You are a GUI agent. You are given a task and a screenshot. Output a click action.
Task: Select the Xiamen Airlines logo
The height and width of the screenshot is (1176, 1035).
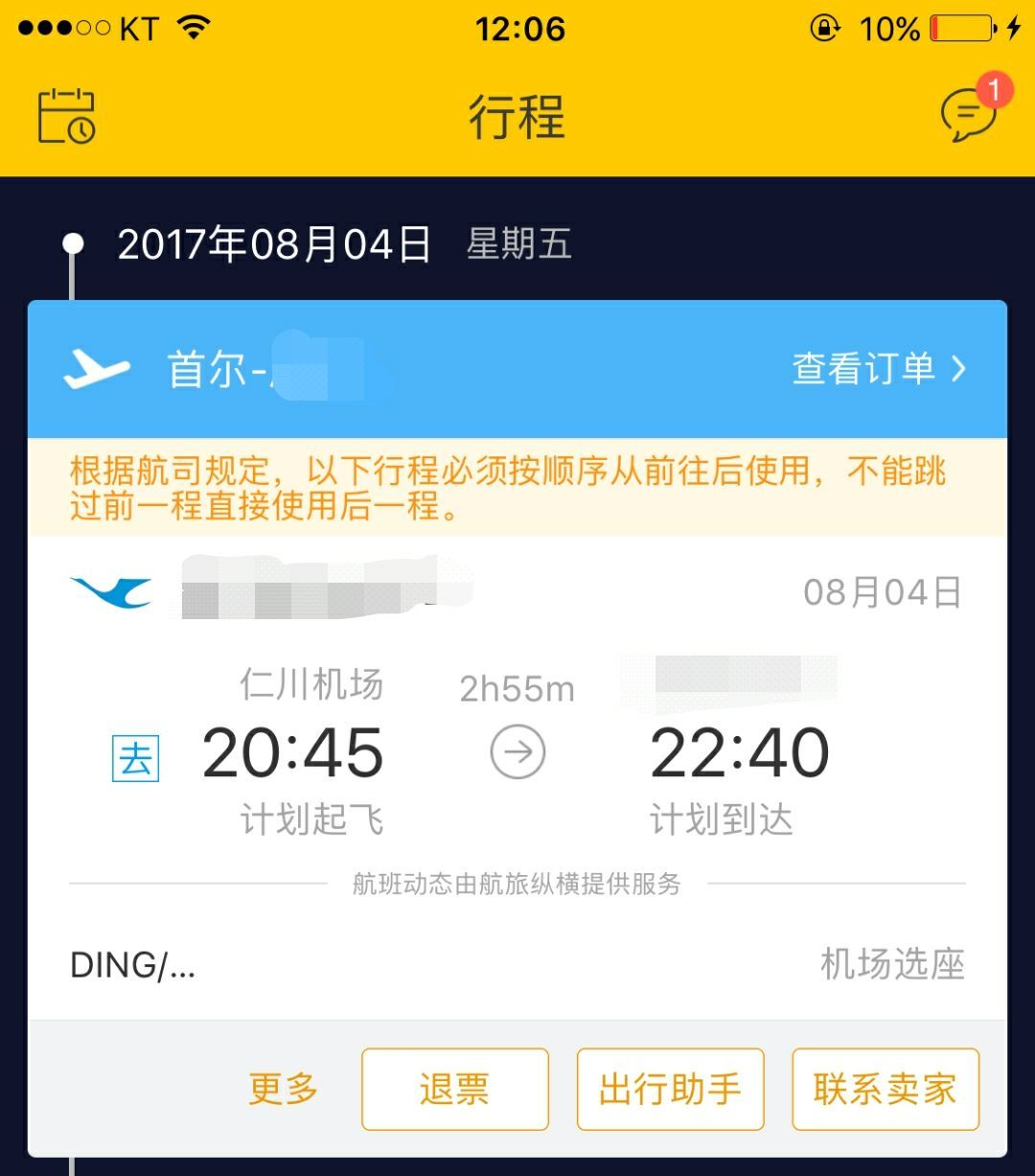point(110,590)
